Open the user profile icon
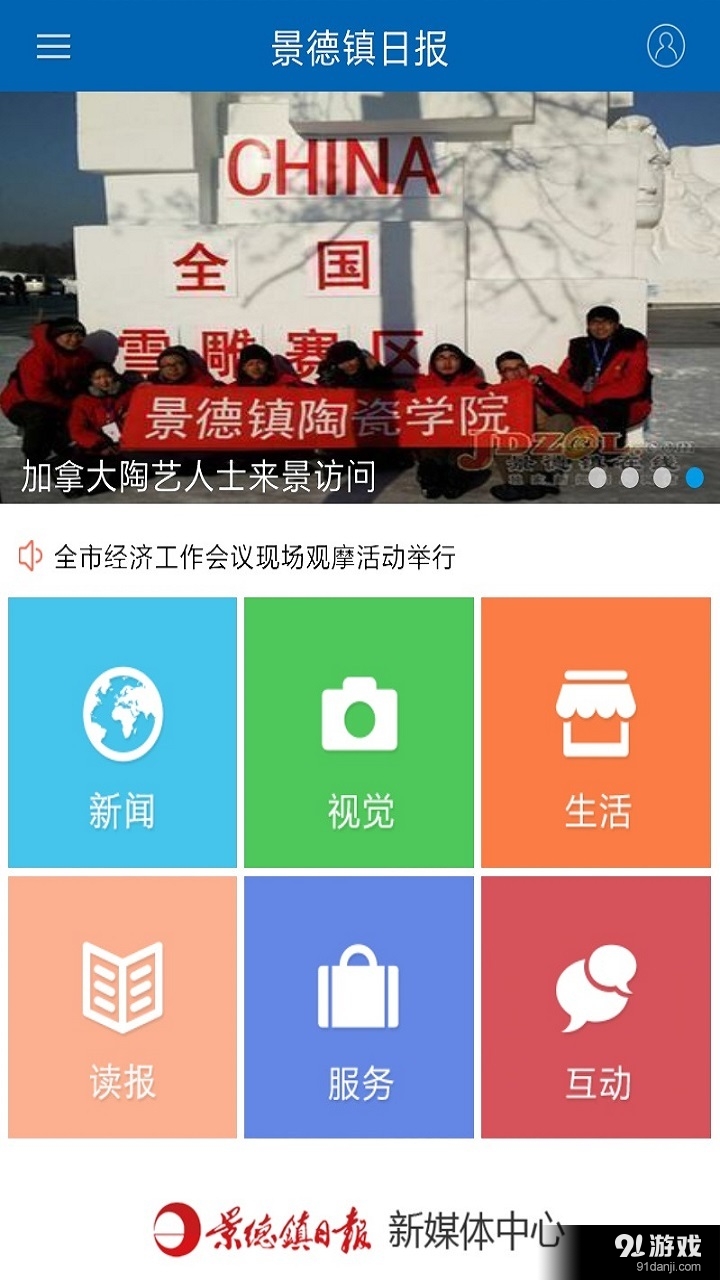 coord(665,46)
